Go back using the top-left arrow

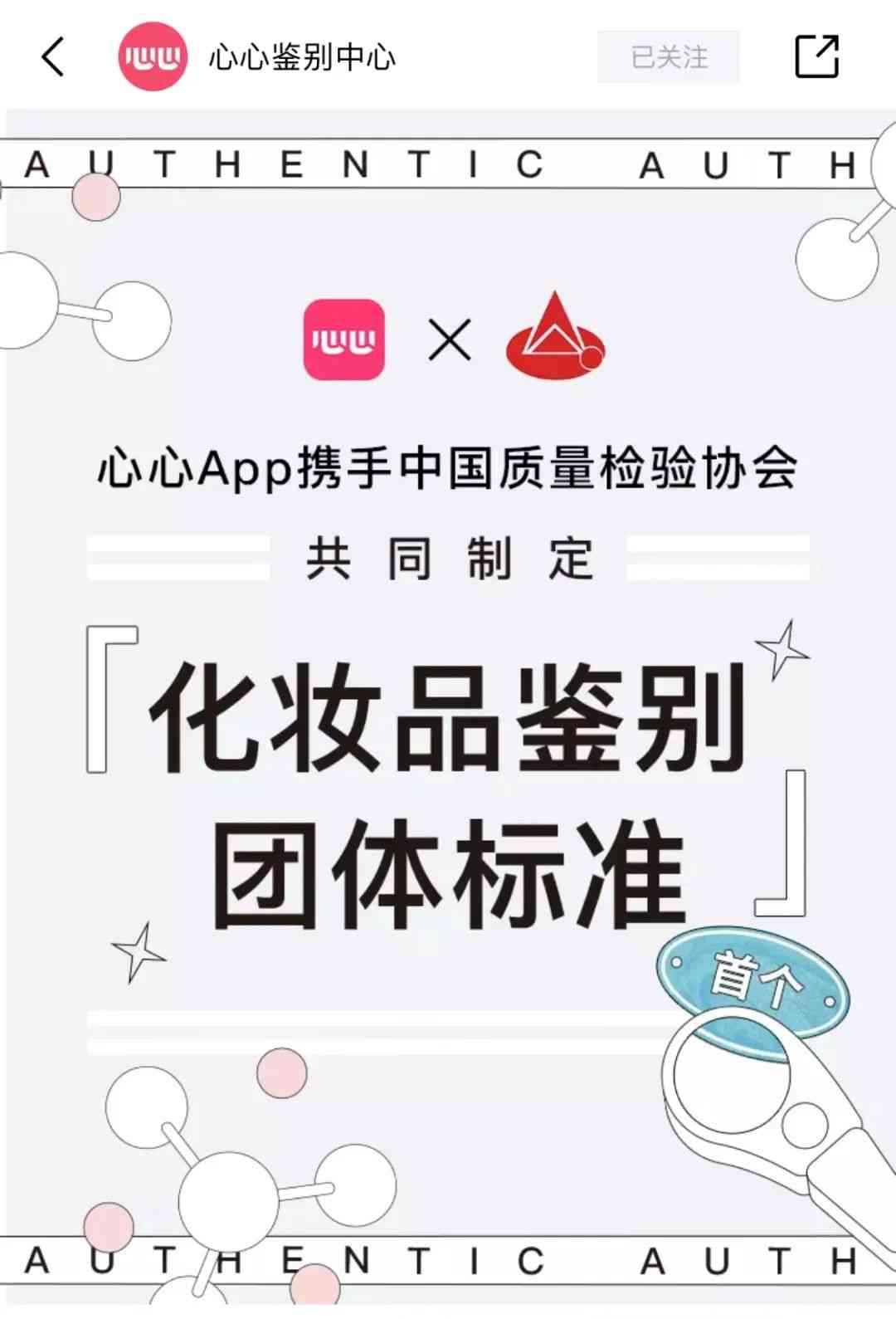pyautogui.click(x=53, y=57)
